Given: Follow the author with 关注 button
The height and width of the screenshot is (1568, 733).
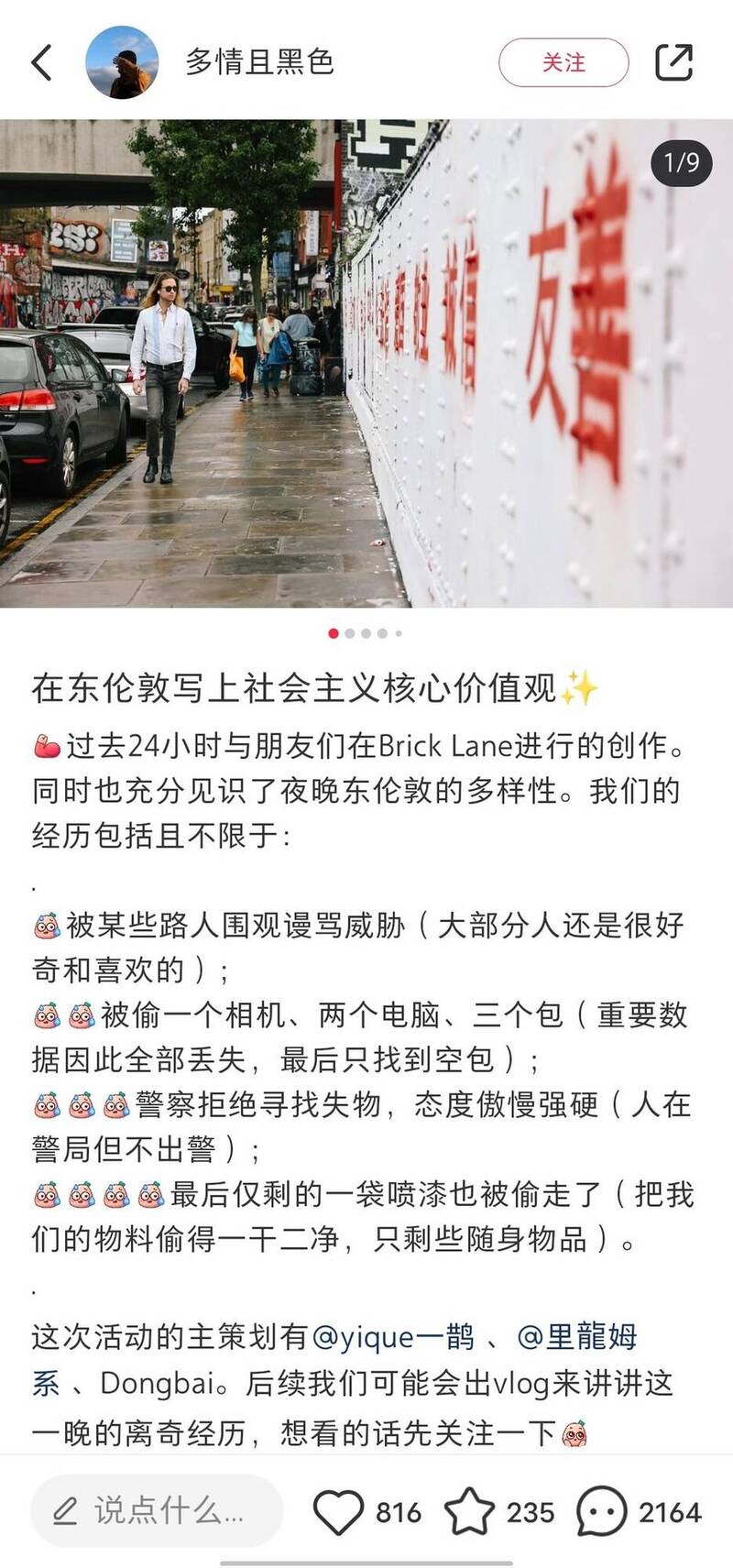Looking at the screenshot, I should point(563,62).
